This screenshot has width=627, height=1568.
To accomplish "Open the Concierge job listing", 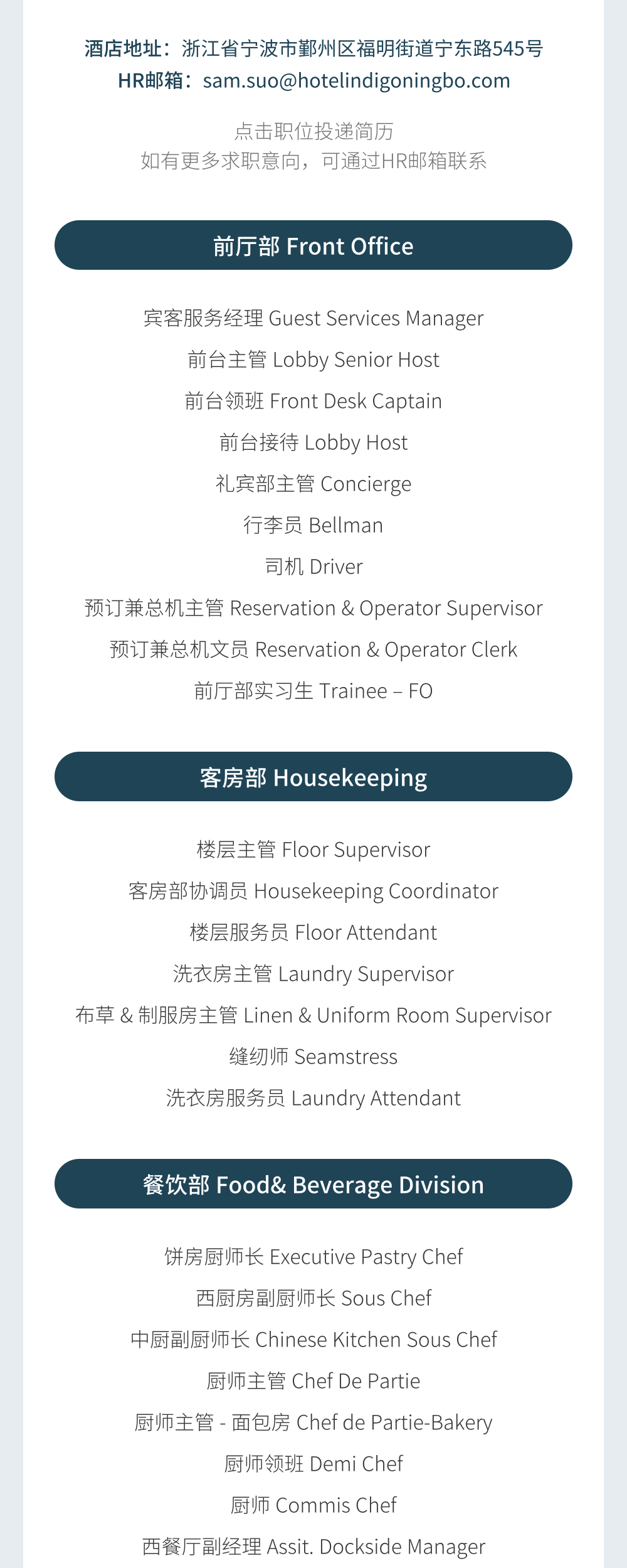I will pyautogui.click(x=313, y=484).
